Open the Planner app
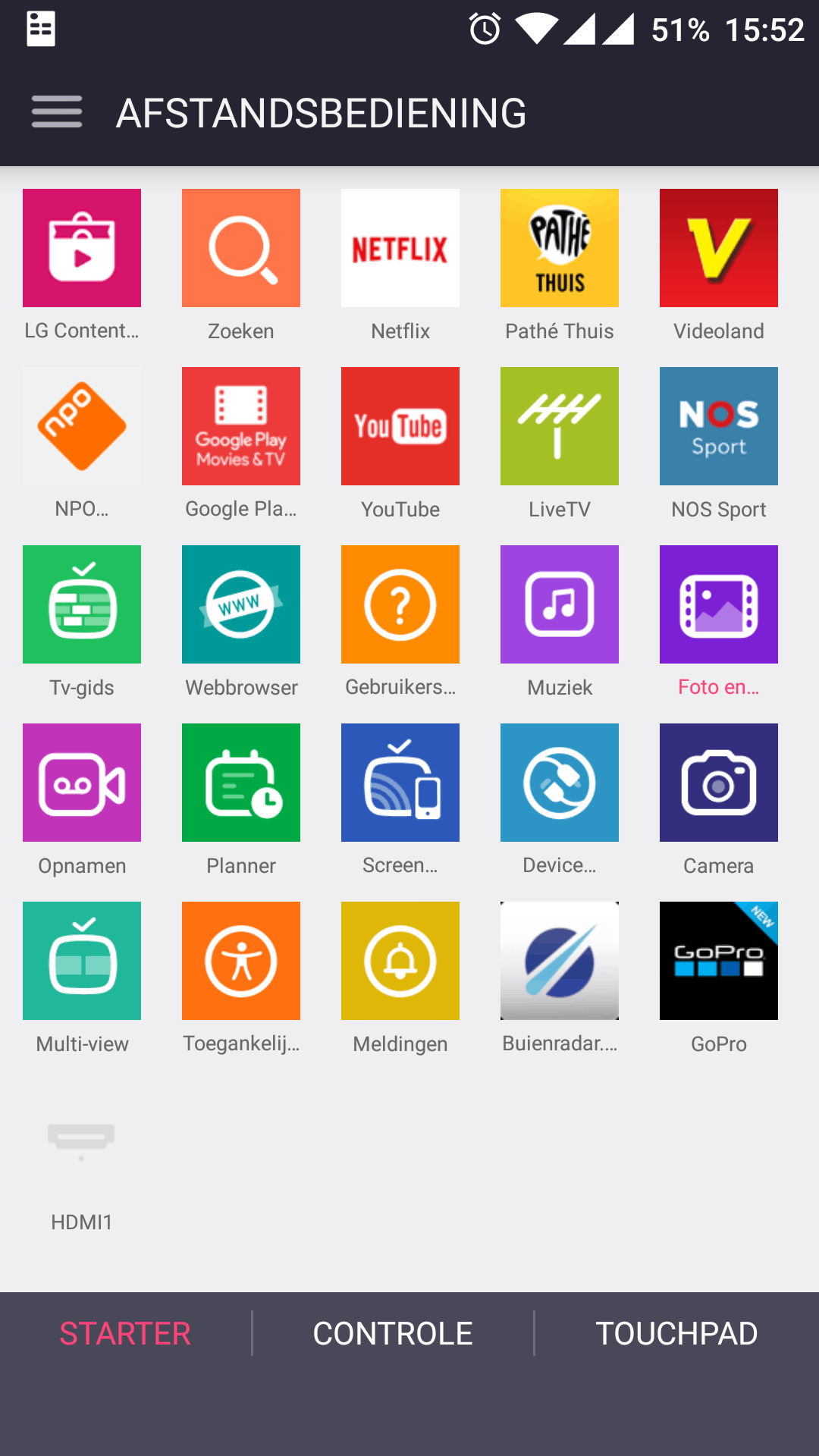 pyautogui.click(x=241, y=783)
